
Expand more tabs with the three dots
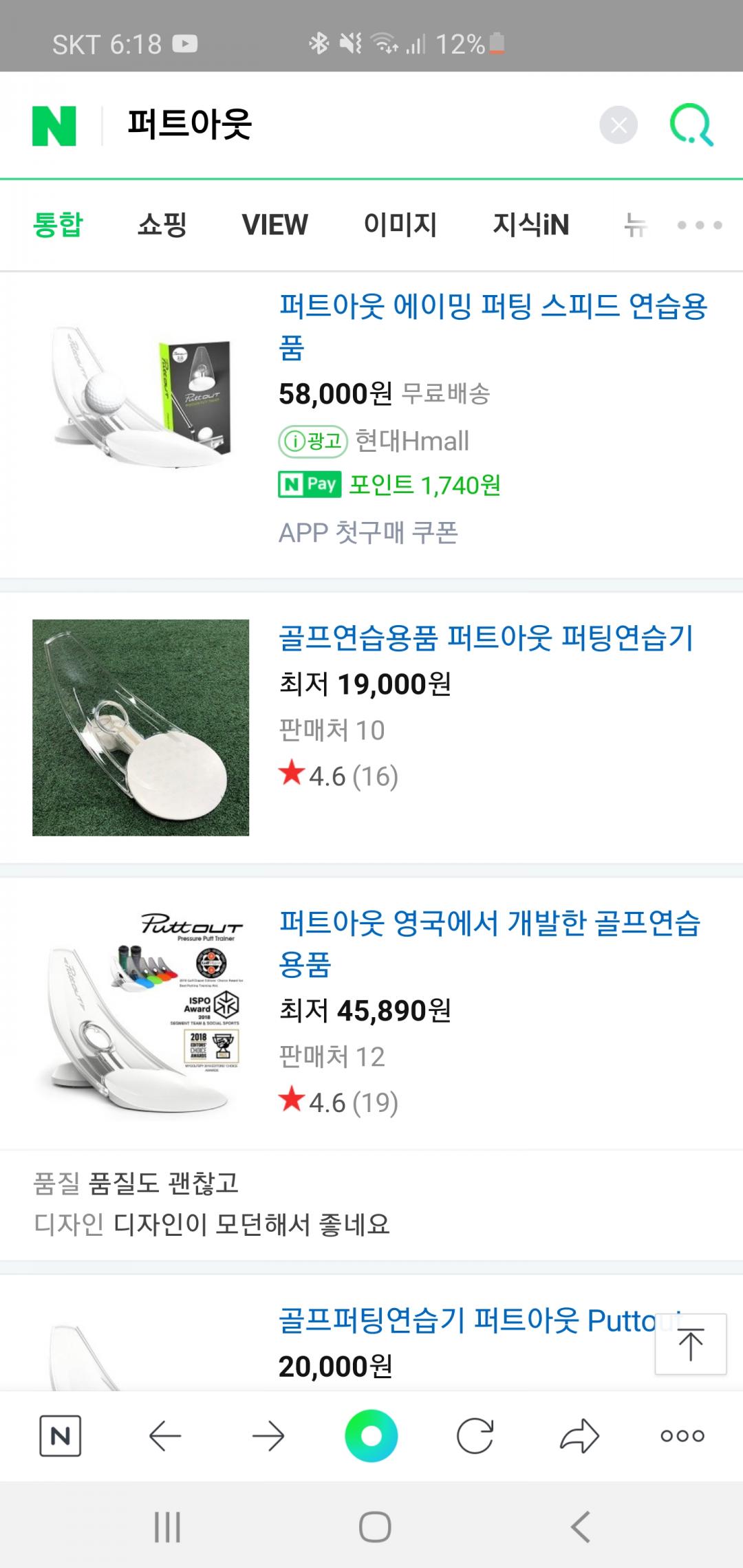click(699, 225)
